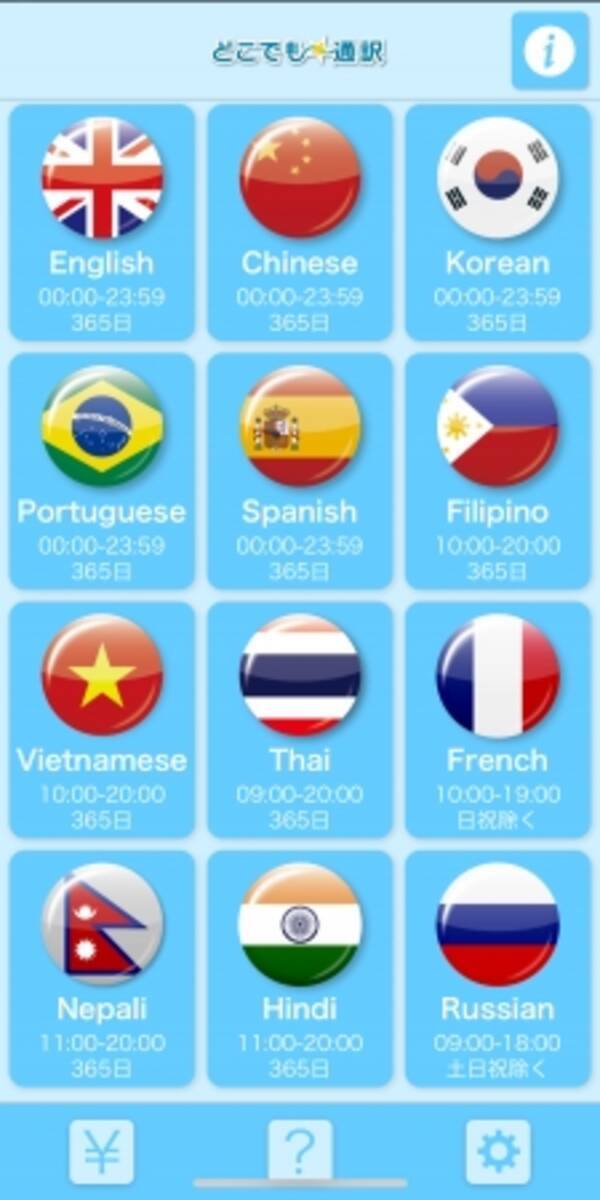Open Portuguese interpretation

[102, 470]
